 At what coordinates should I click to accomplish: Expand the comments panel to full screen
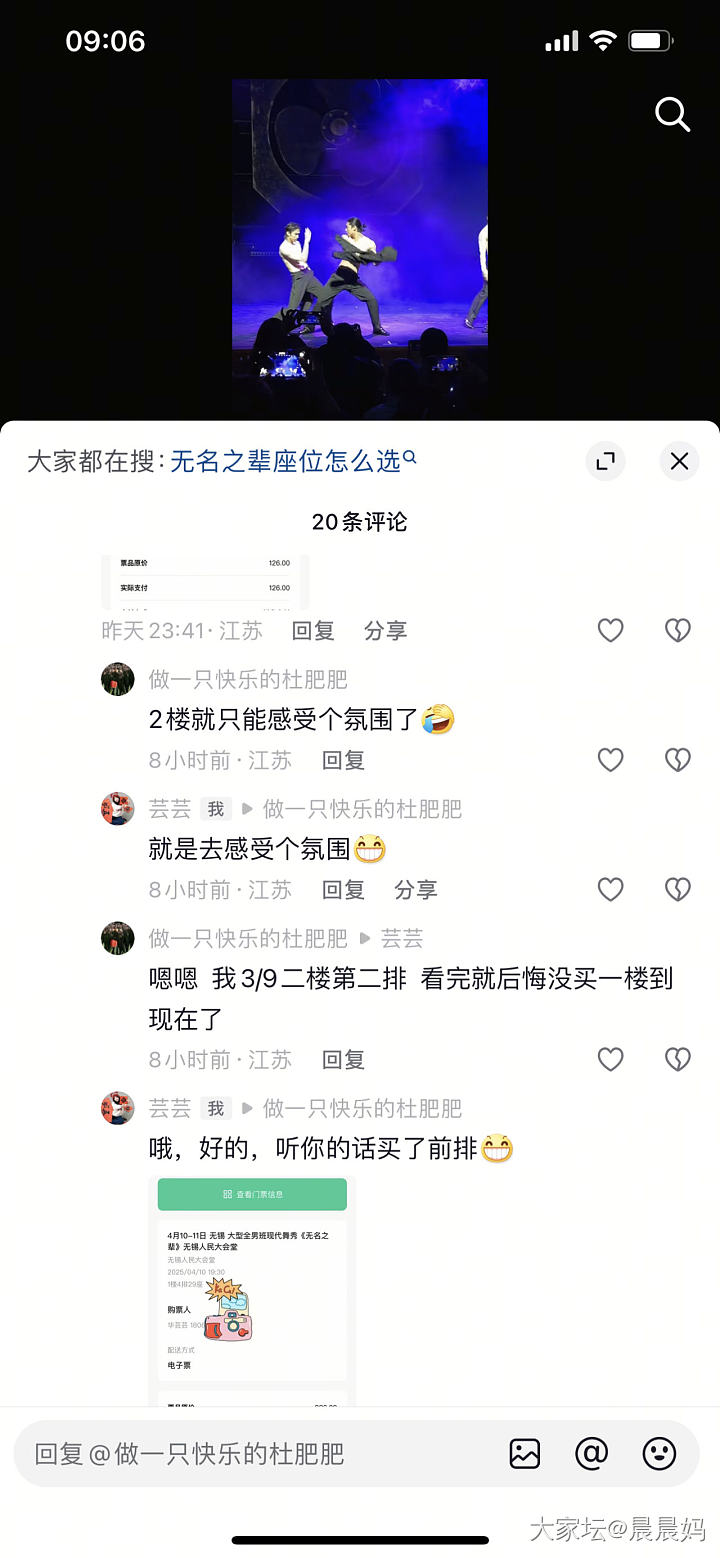tap(605, 461)
